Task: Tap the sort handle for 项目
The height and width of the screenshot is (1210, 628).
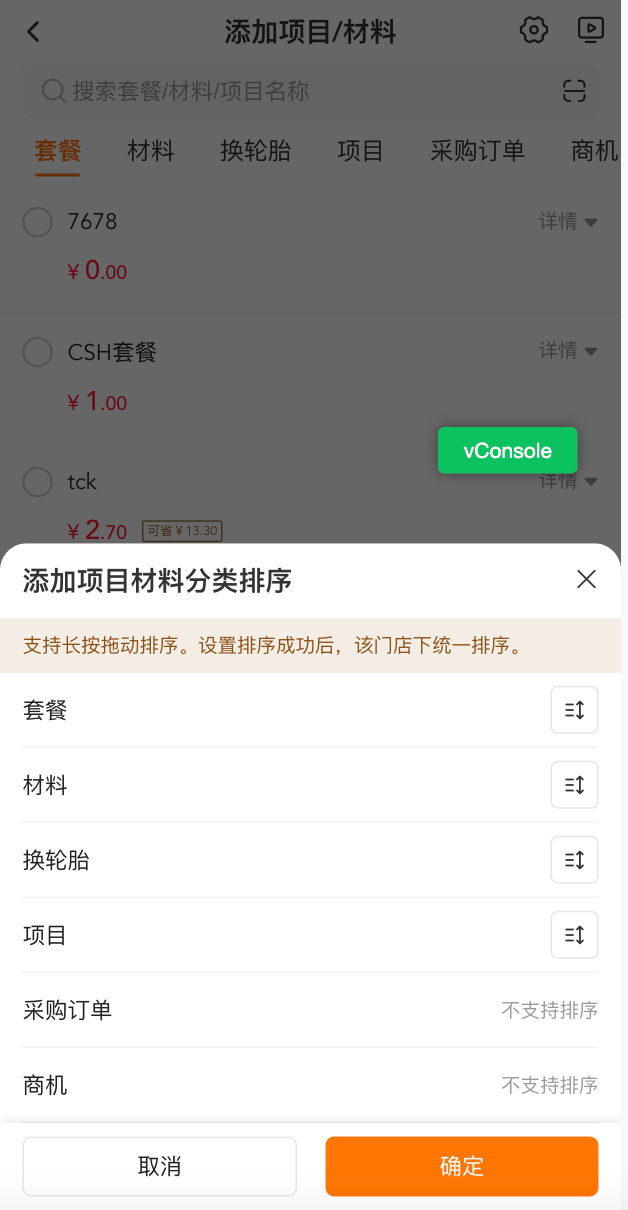Action: pyautogui.click(x=574, y=935)
